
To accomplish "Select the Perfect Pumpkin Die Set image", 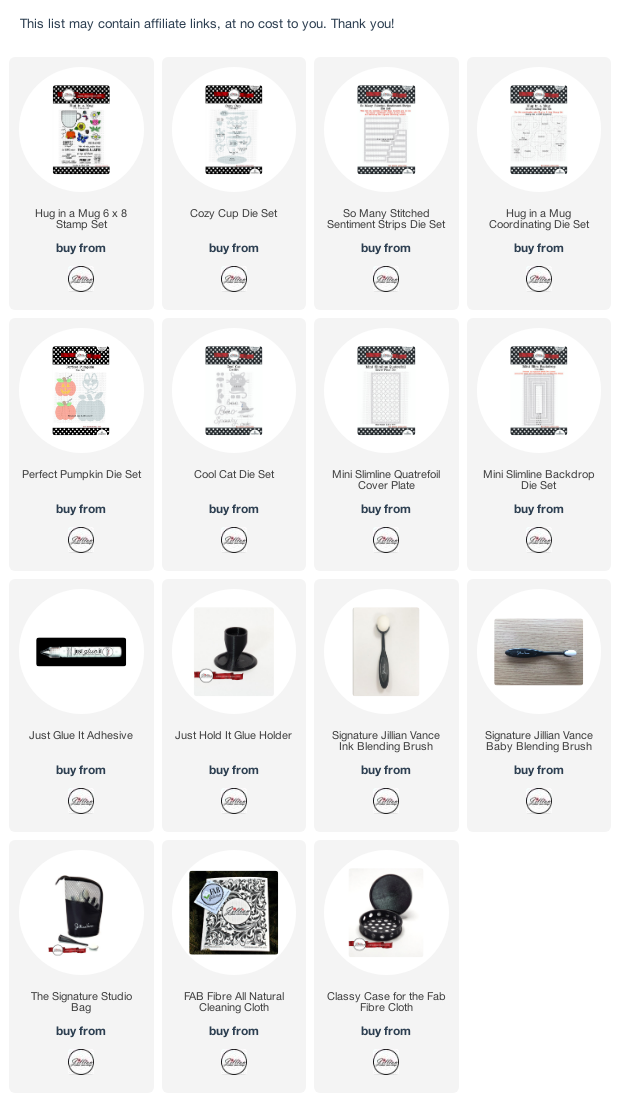I will pyautogui.click(x=81, y=391).
